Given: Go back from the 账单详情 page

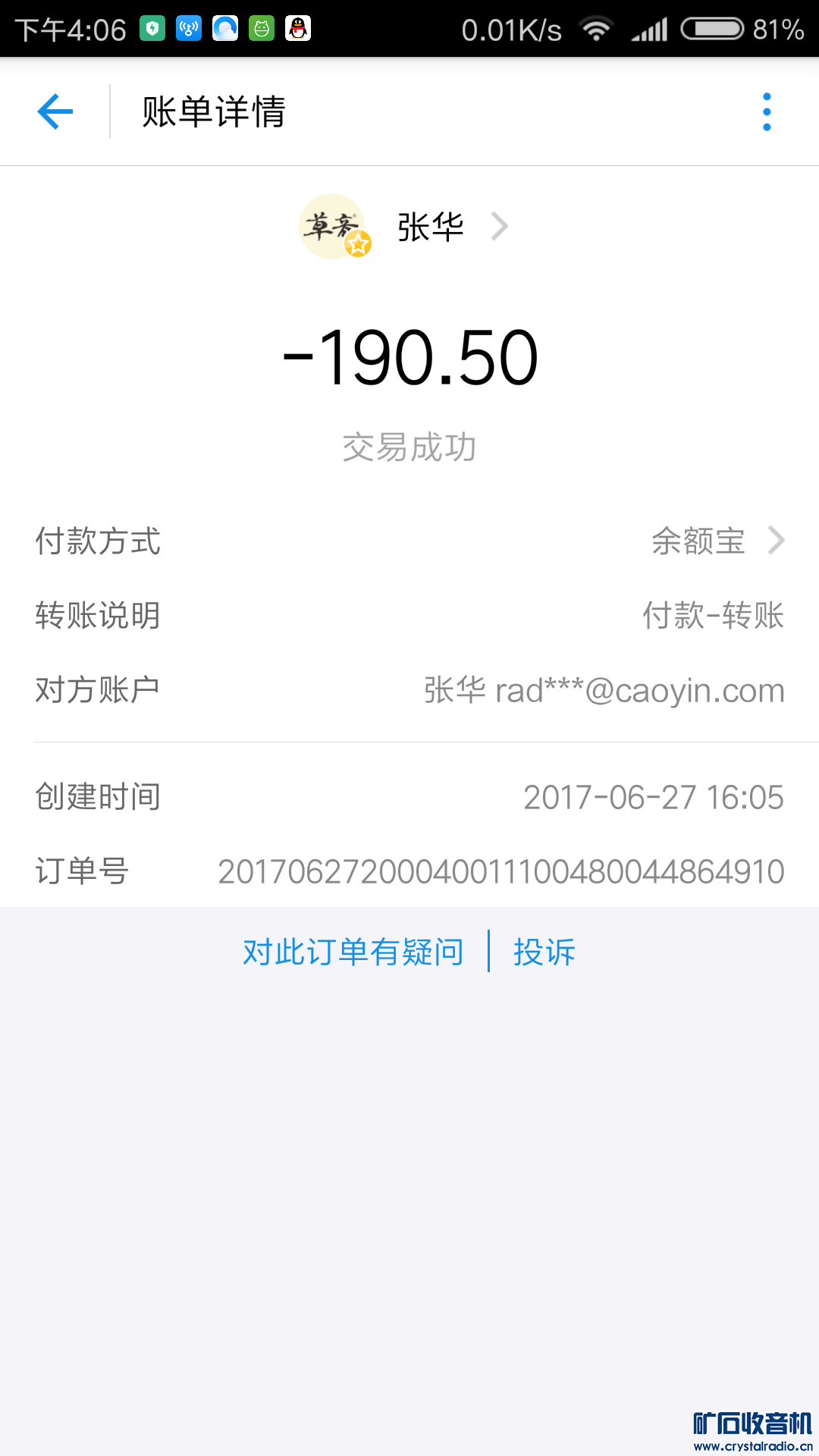Looking at the screenshot, I should point(55,111).
